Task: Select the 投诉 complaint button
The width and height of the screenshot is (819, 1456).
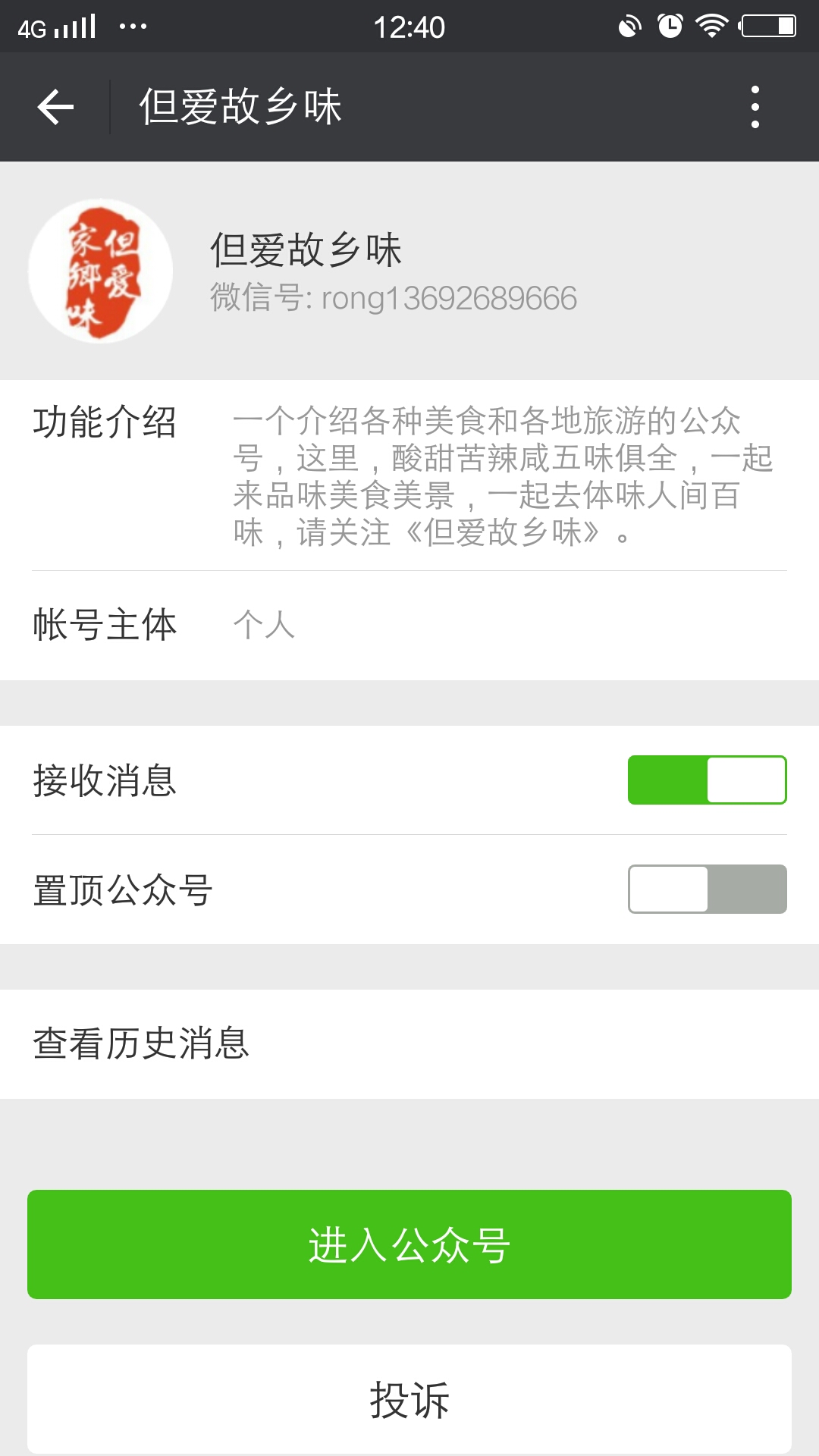Action: (x=409, y=1399)
